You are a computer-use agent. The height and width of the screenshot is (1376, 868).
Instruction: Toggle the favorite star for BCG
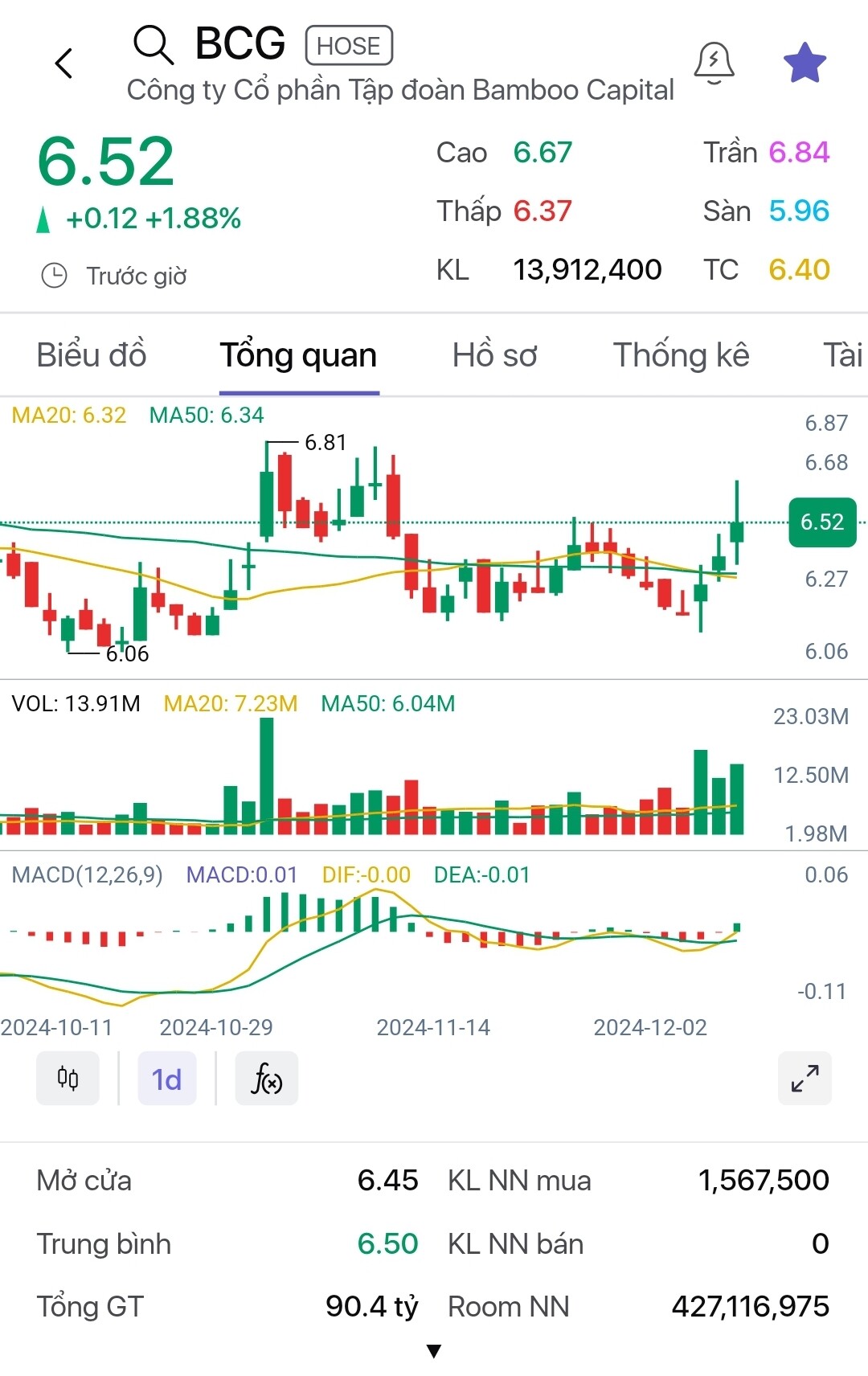tap(805, 63)
